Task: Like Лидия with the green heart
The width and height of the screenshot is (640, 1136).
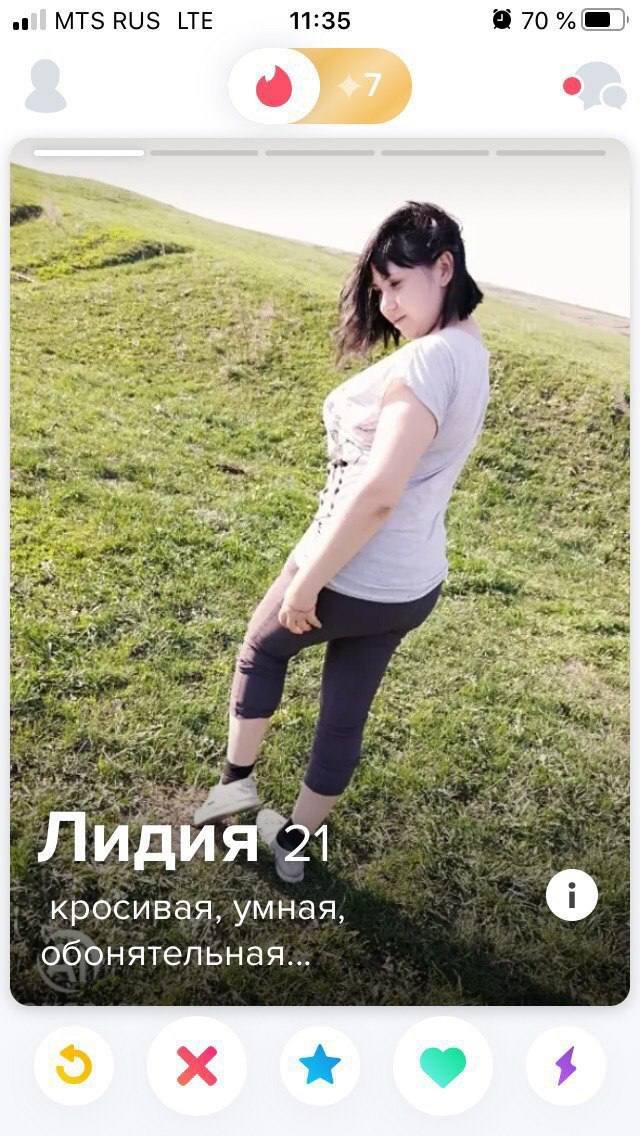Action: click(443, 1066)
